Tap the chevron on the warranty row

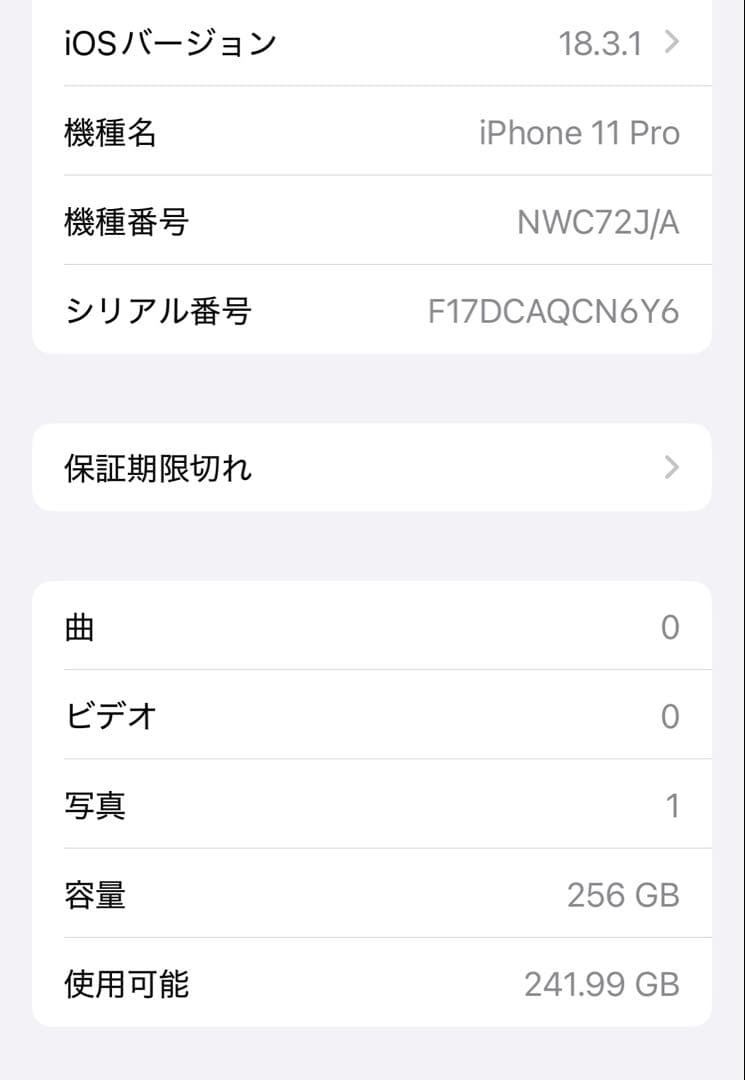click(x=670, y=467)
